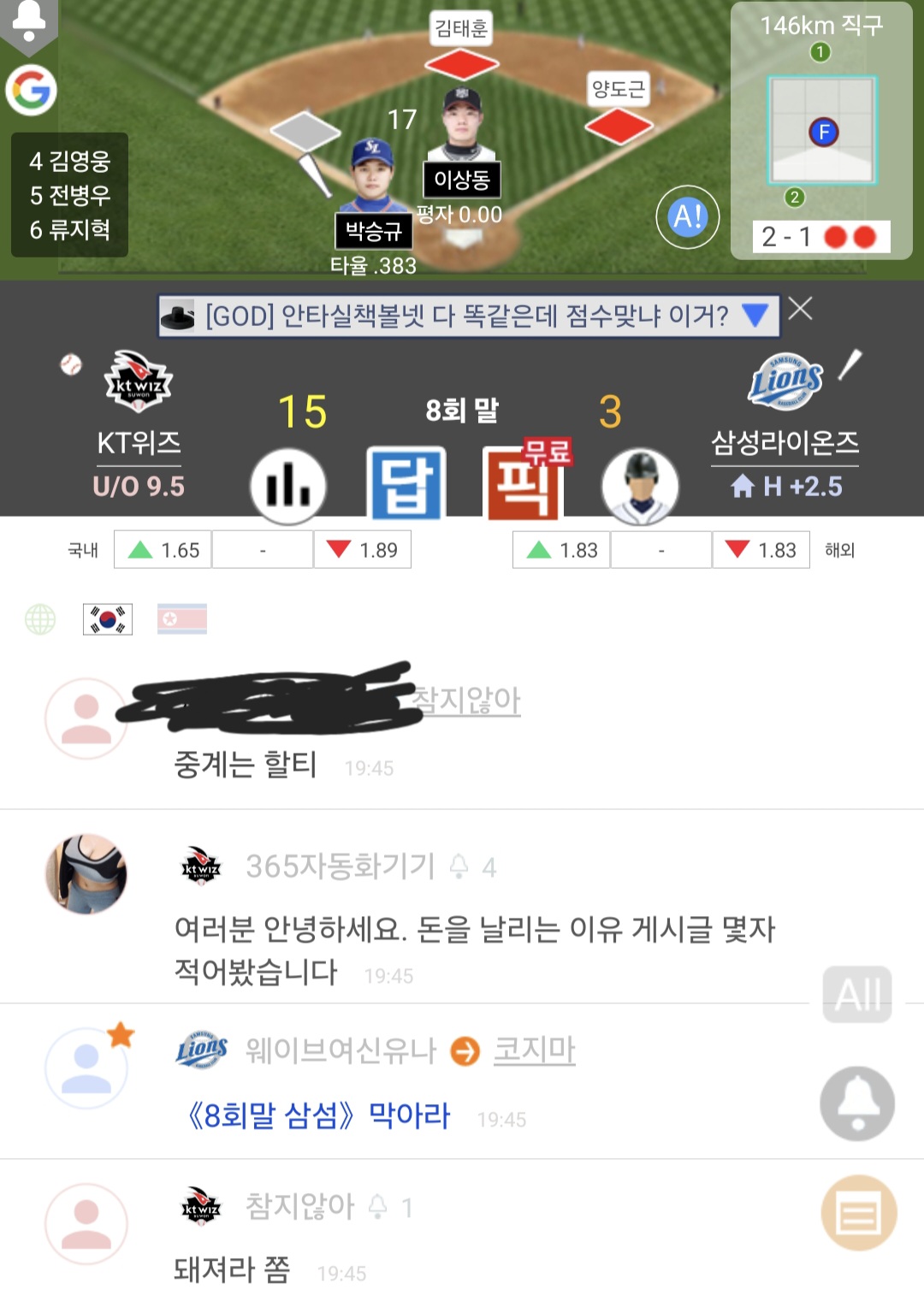Open the floating grey bell button

point(857,1103)
